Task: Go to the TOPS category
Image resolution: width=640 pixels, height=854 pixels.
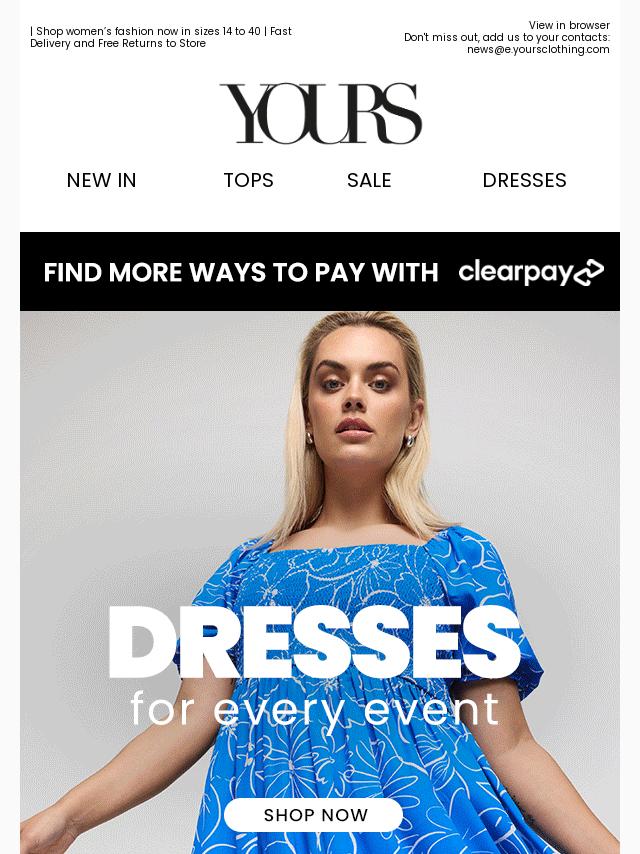Action: pyautogui.click(x=248, y=180)
